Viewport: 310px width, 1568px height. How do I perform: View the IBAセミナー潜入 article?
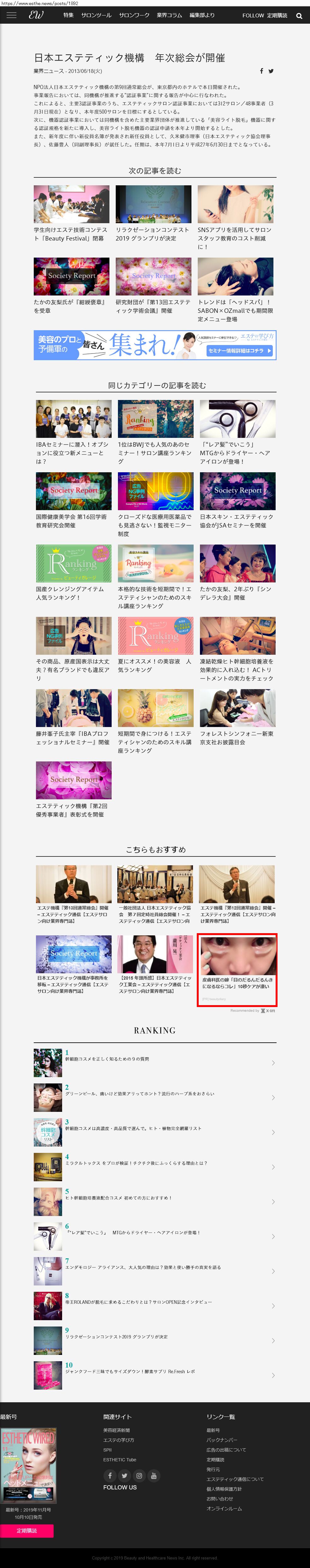73,432
